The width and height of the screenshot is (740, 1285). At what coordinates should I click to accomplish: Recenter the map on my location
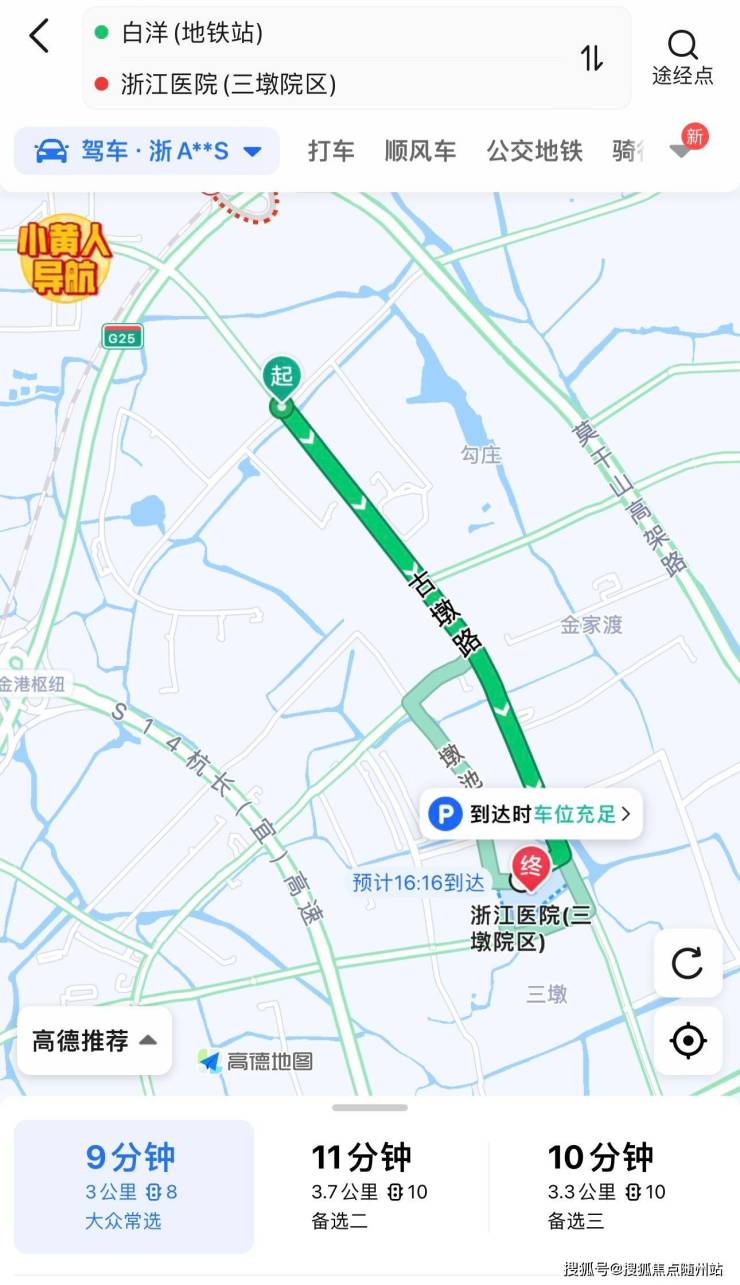coord(688,1041)
